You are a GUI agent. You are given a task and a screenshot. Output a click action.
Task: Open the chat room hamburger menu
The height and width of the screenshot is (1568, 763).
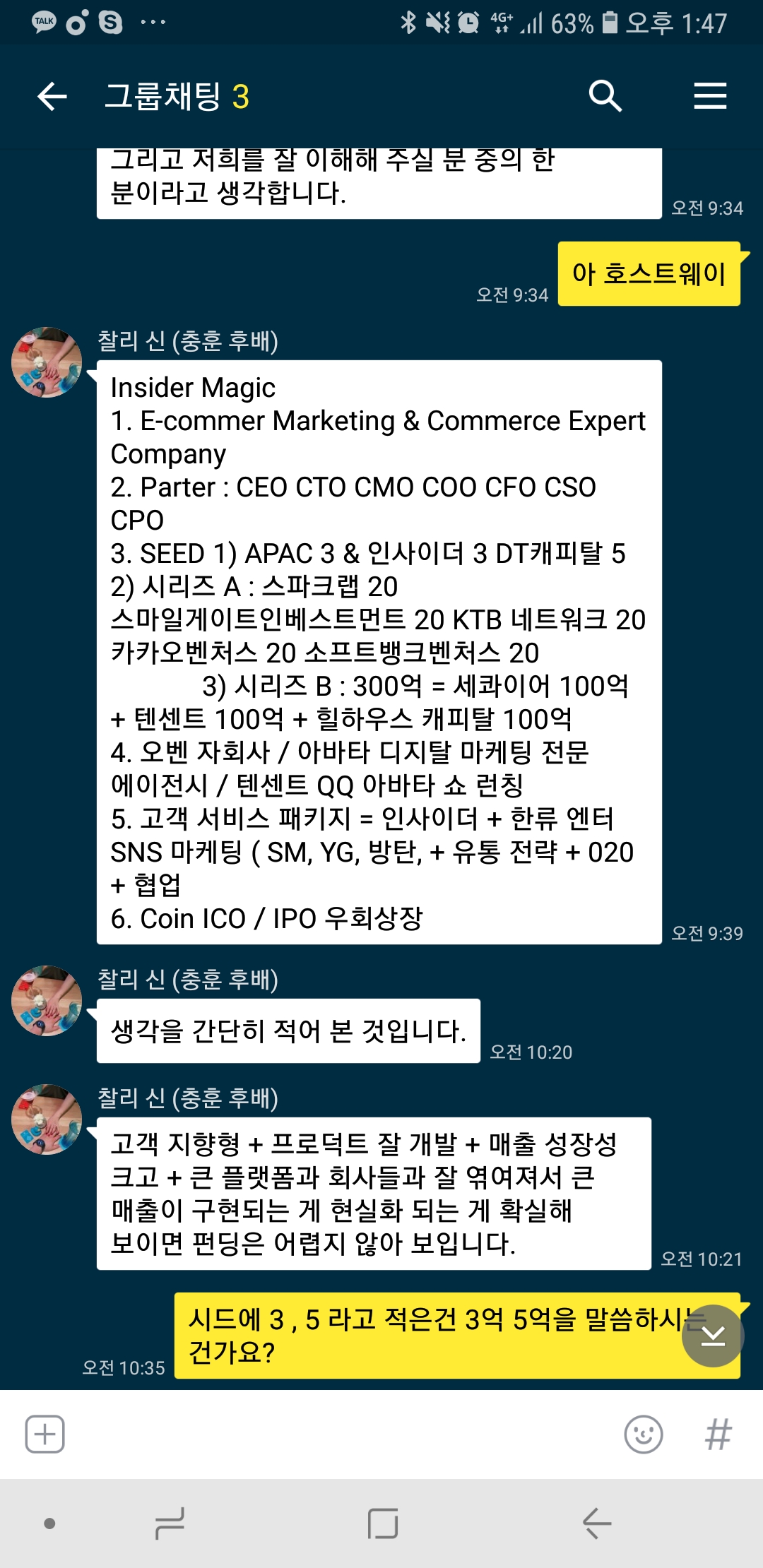coord(710,96)
